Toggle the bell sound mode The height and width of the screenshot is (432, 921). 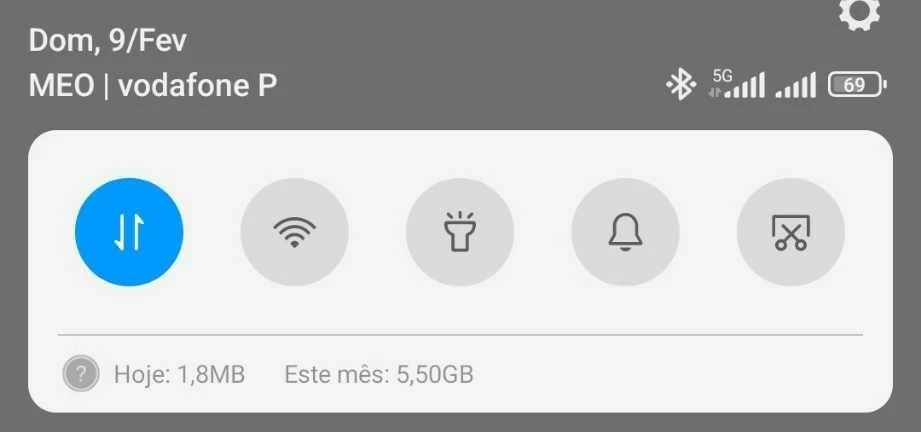pyautogui.click(x=625, y=233)
